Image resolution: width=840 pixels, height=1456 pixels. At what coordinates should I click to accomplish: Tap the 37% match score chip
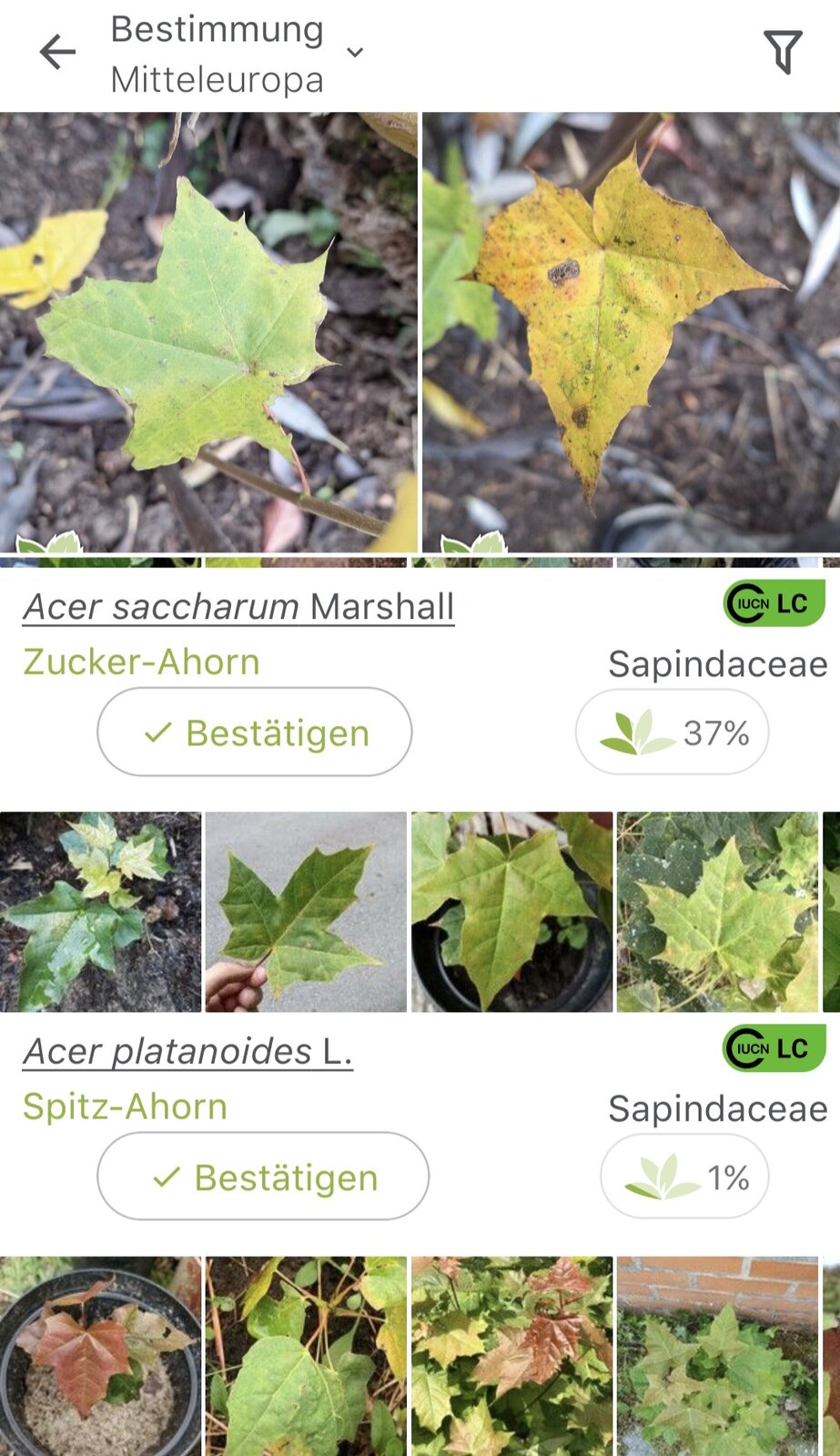[x=672, y=732]
